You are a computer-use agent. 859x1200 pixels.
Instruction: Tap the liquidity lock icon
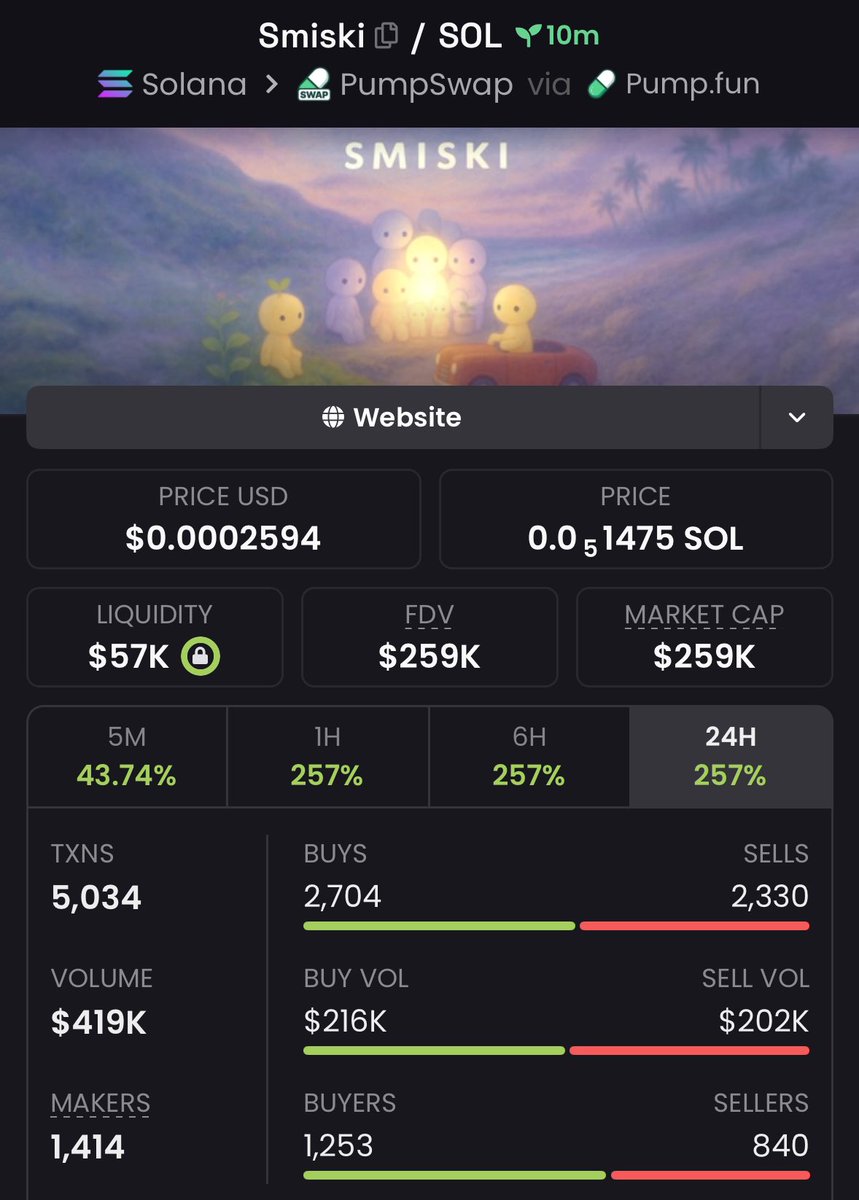tap(200, 656)
